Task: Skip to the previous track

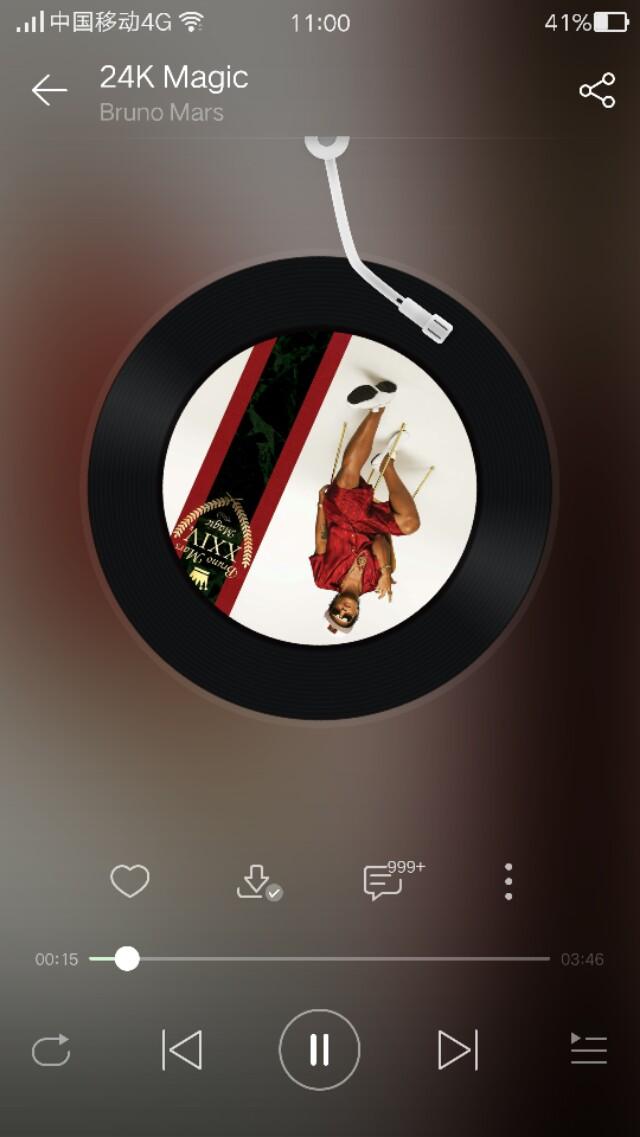Action: 182,1050
